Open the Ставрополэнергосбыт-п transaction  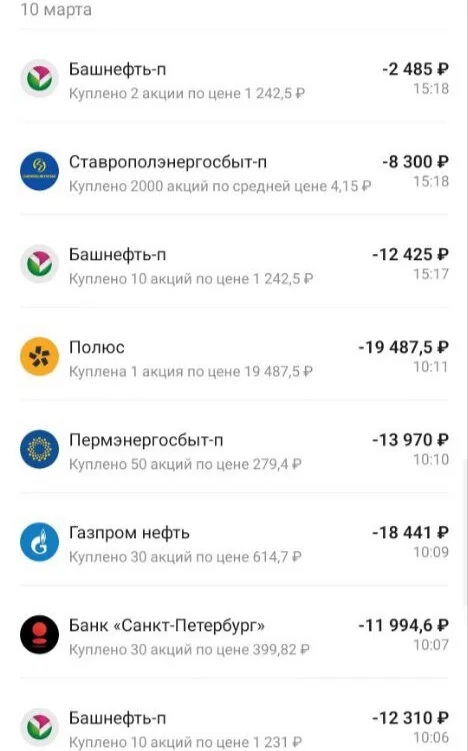coord(234,172)
